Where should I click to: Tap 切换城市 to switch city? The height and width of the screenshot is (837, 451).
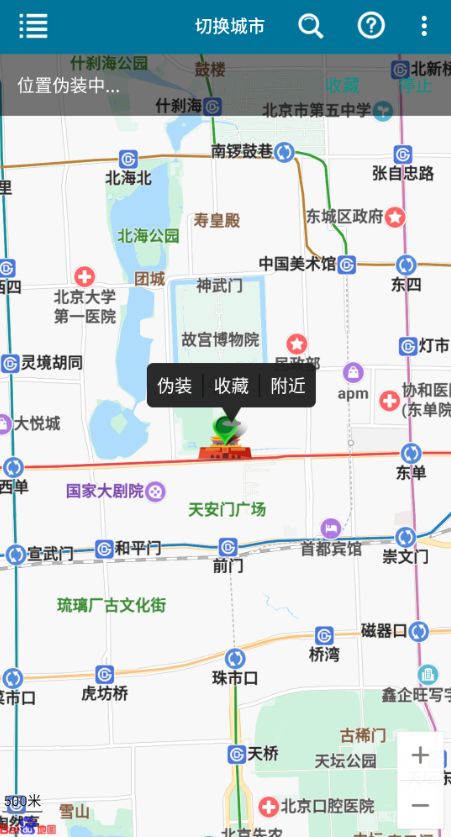tap(230, 26)
